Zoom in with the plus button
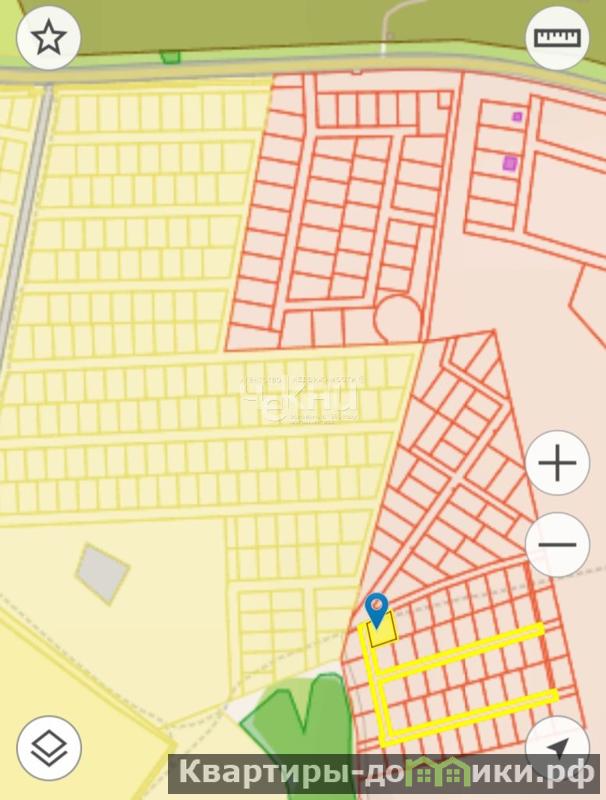The height and width of the screenshot is (800, 606). click(x=557, y=463)
